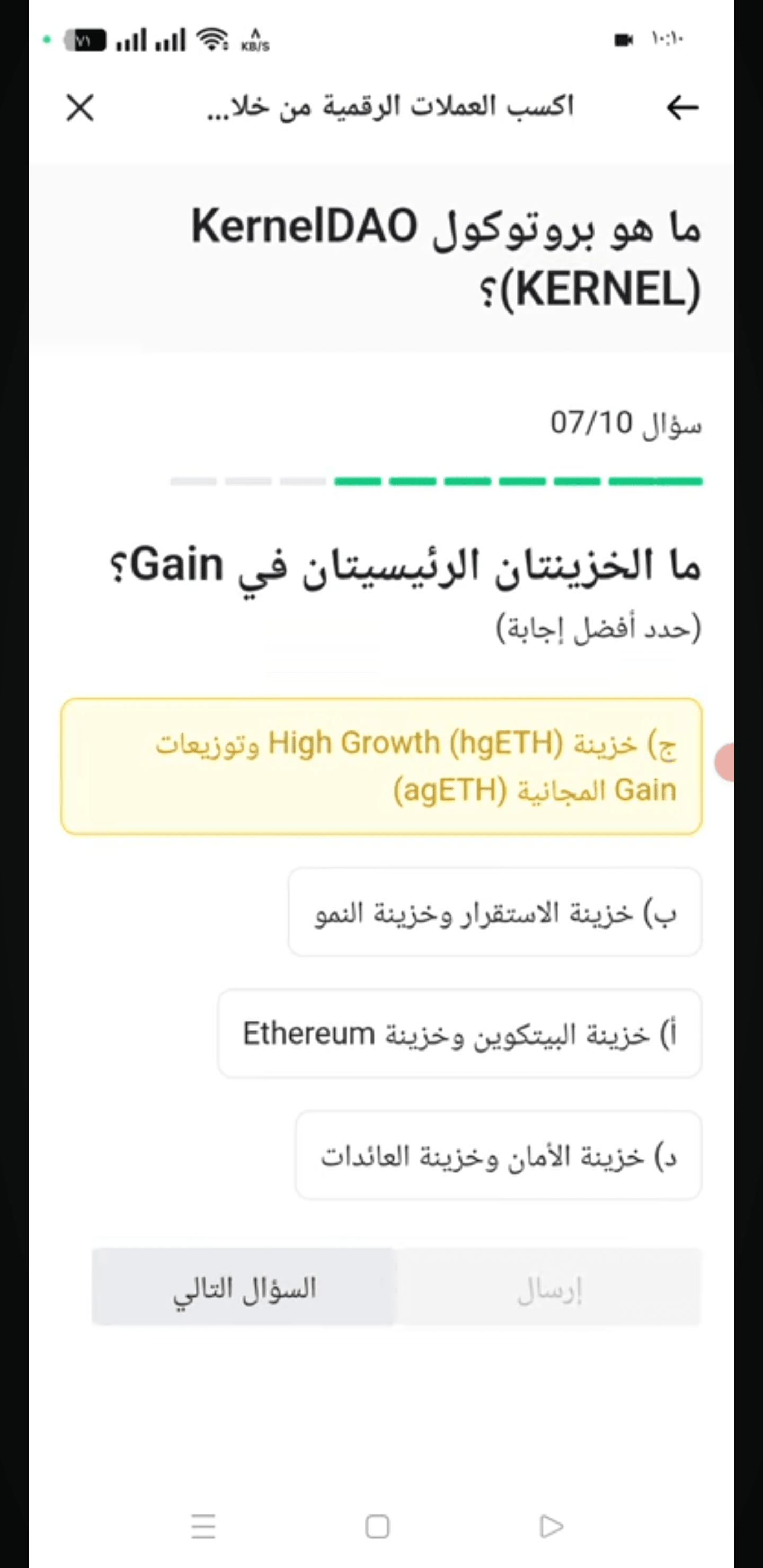The image size is (763, 1568).
Task: Pick answer أ خزينة البيتكوين وخزينة Ethereum
Action: 460,1034
